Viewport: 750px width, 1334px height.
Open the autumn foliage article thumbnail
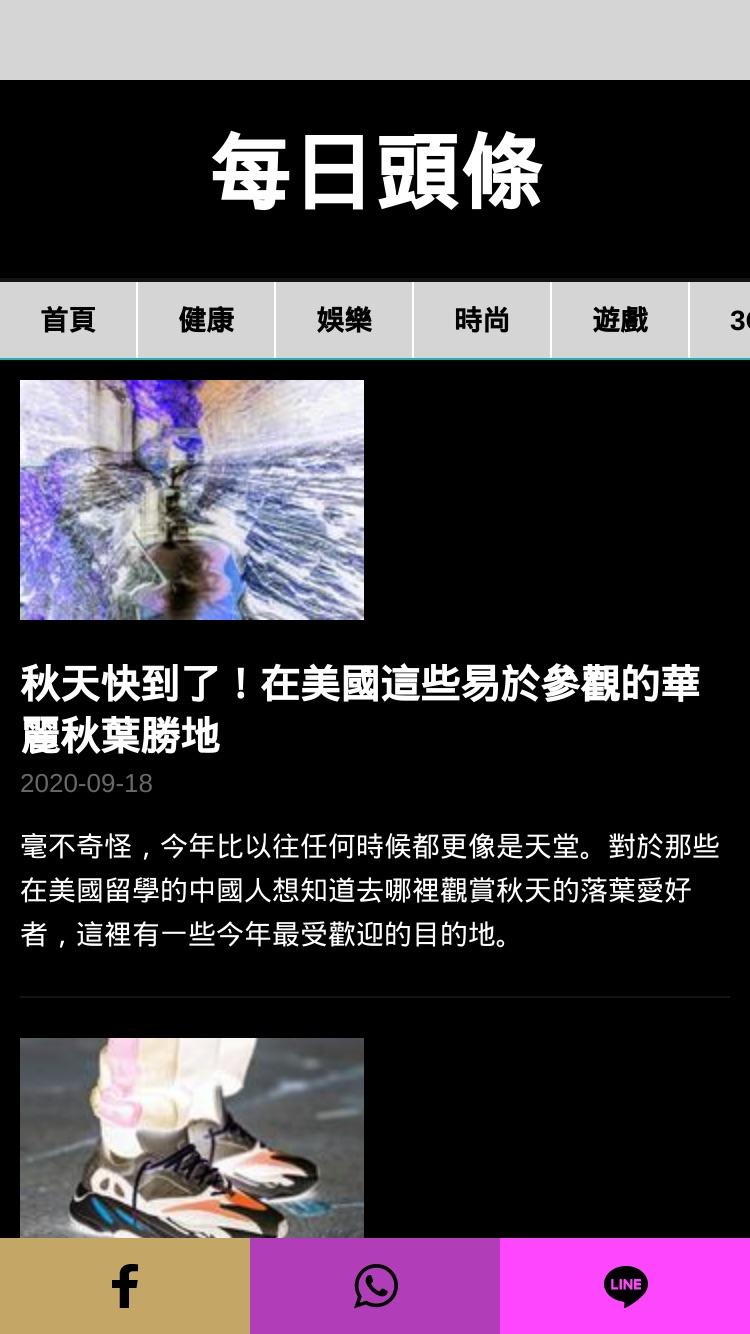(x=192, y=500)
